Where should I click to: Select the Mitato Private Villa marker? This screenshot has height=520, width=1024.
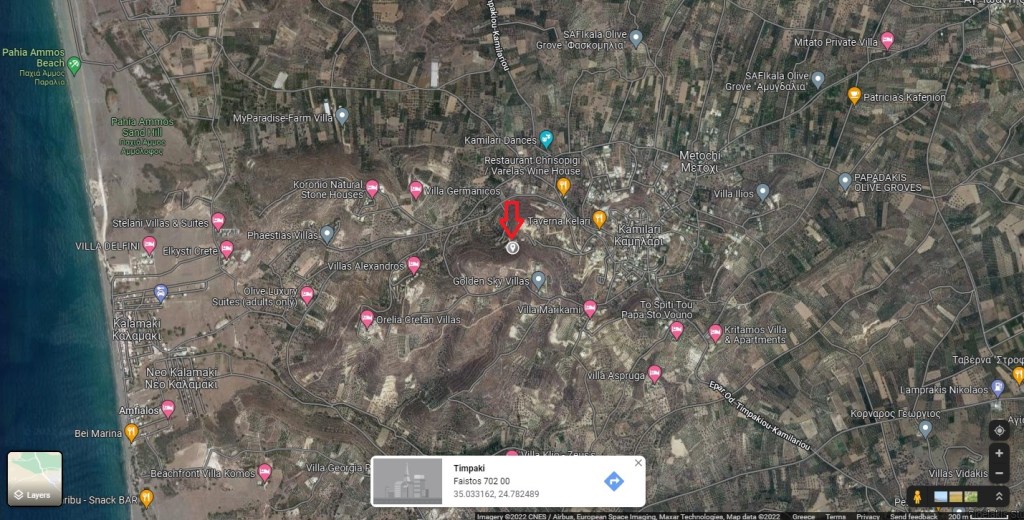click(886, 41)
